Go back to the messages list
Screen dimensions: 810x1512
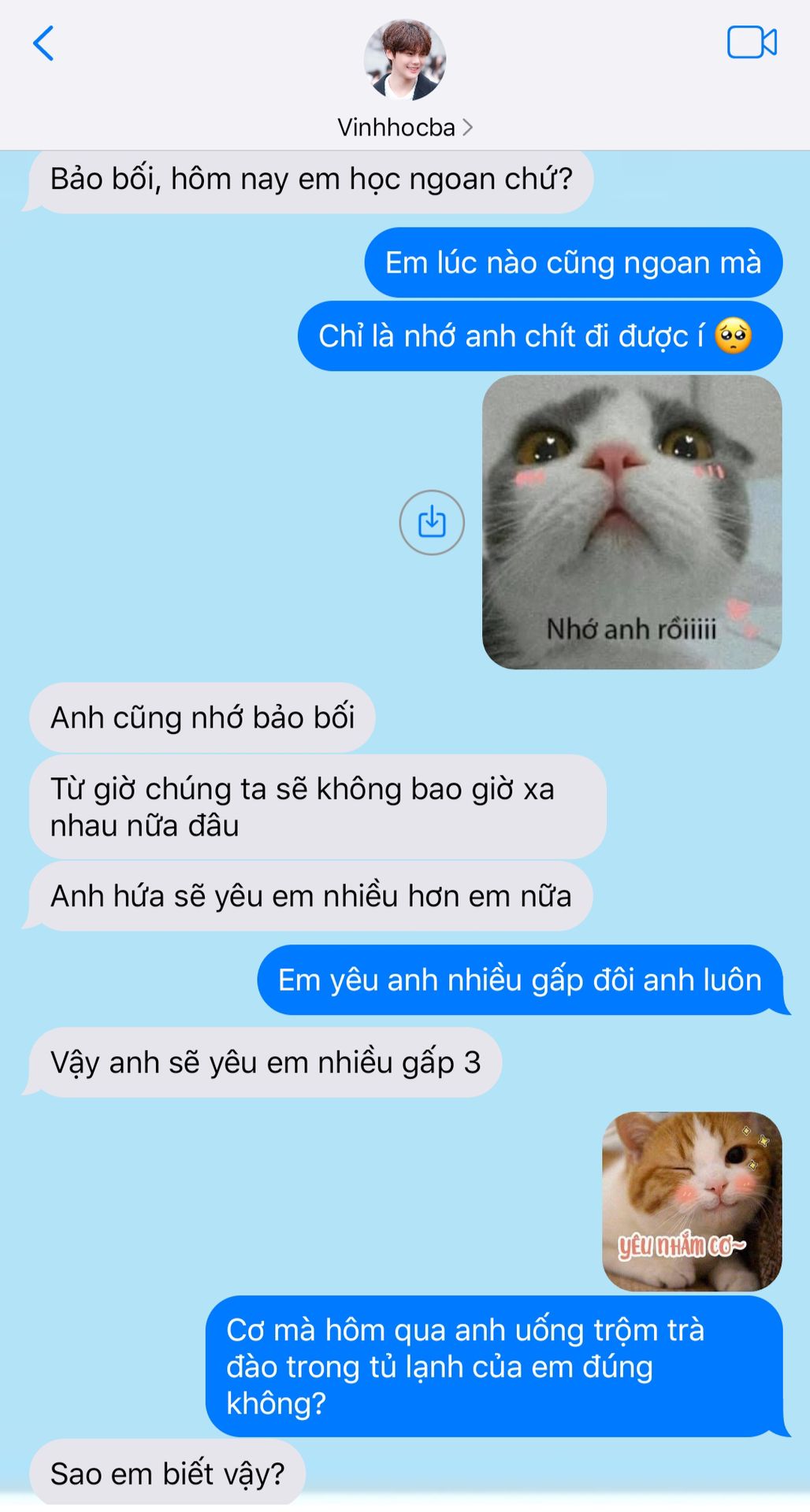[43, 43]
